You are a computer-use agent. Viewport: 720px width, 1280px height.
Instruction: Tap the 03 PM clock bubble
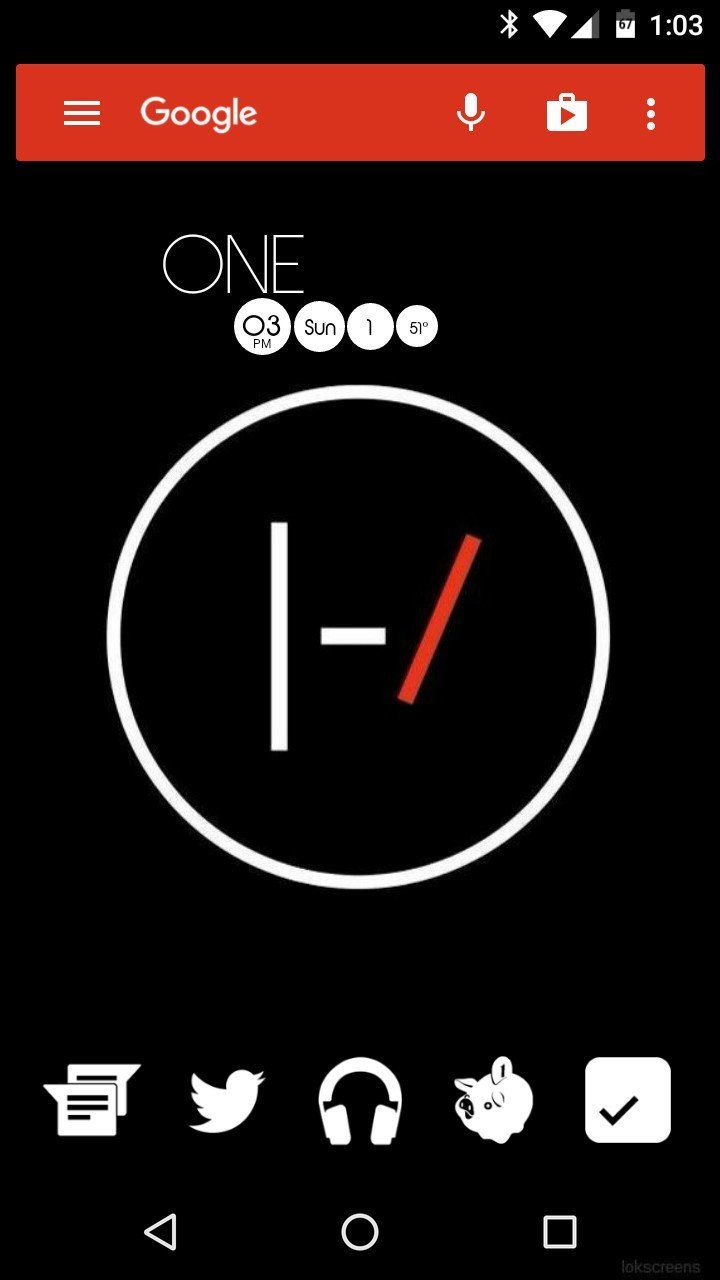pos(260,326)
